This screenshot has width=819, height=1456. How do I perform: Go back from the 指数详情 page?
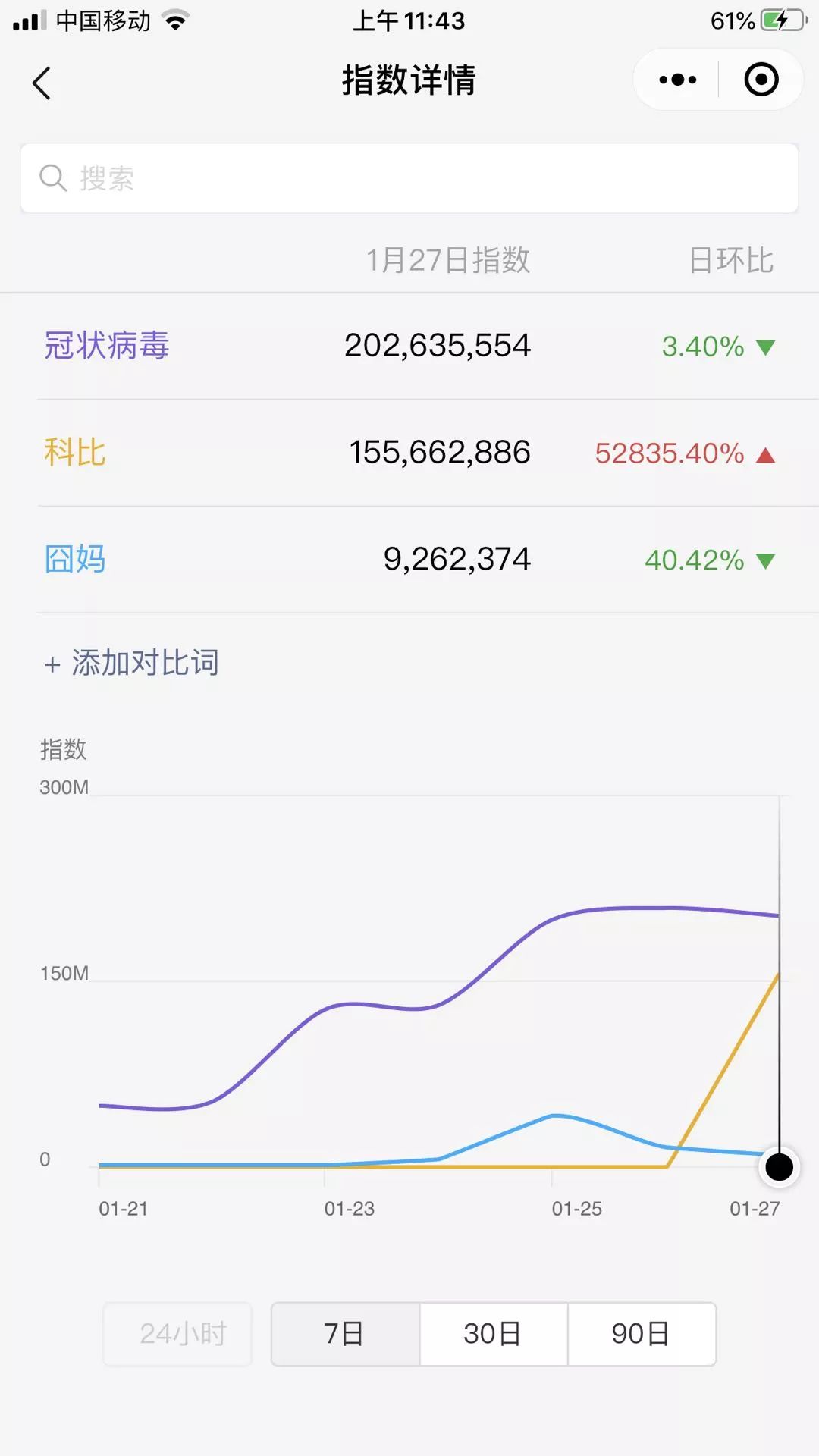42,83
